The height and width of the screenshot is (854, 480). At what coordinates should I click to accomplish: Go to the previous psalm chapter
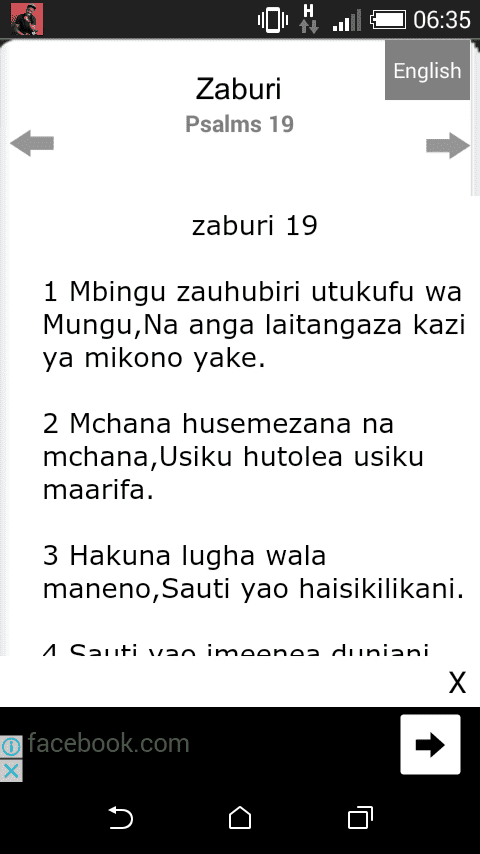(32, 144)
